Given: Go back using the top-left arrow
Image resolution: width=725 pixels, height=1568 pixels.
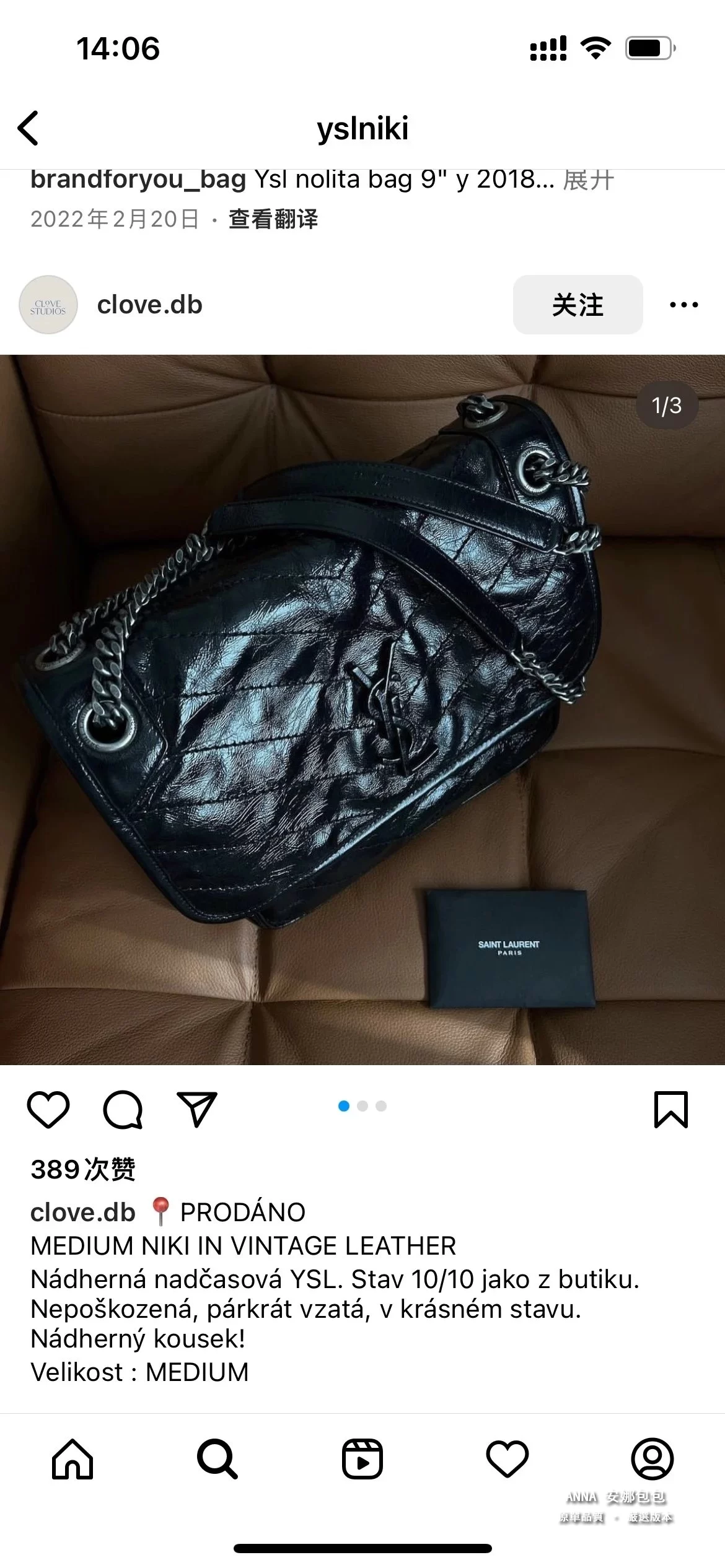Looking at the screenshot, I should pos(29,128).
